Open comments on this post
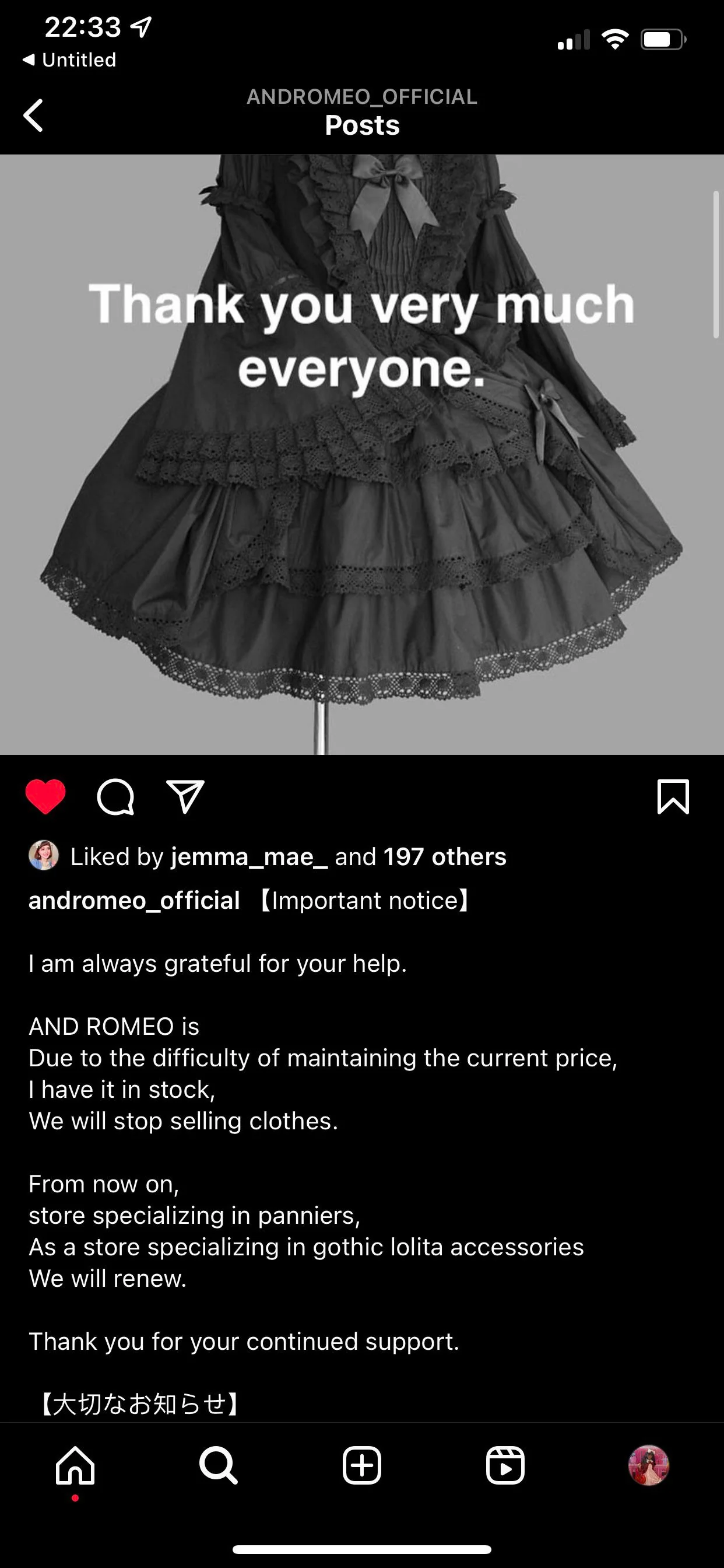 click(115, 796)
